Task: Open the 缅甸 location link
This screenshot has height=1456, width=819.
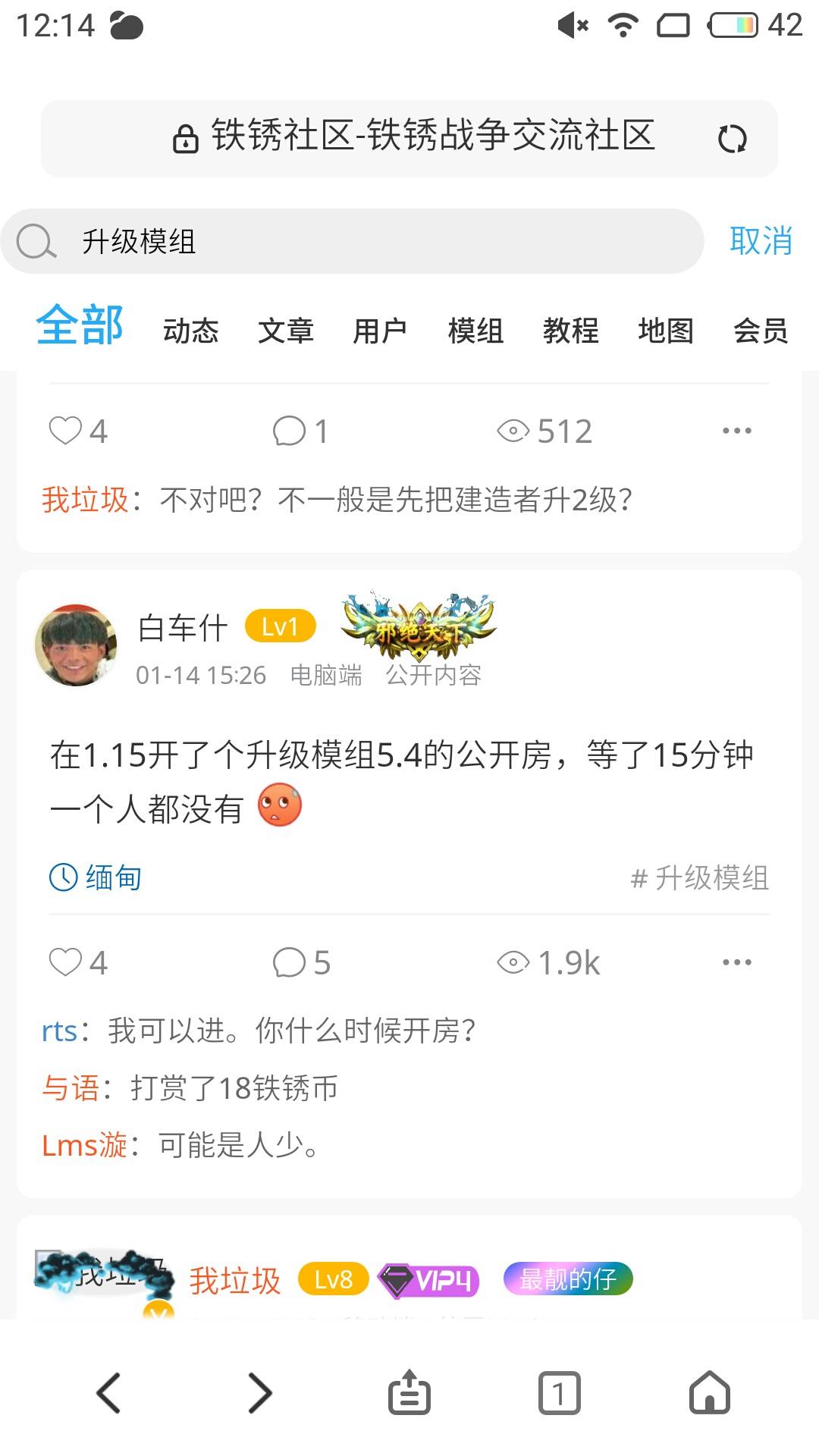Action: 96,878
